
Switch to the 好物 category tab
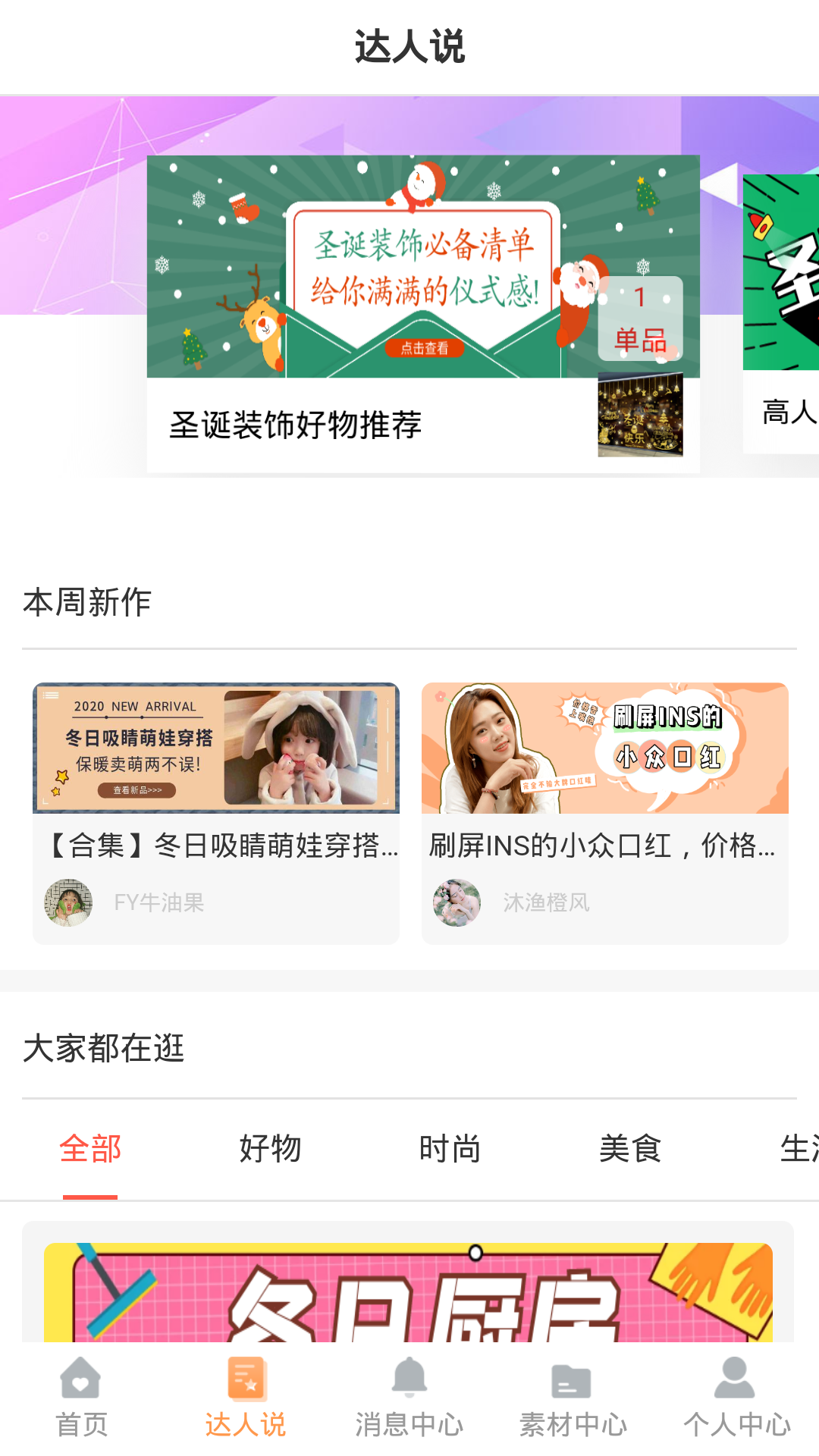pyautogui.click(x=270, y=1149)
